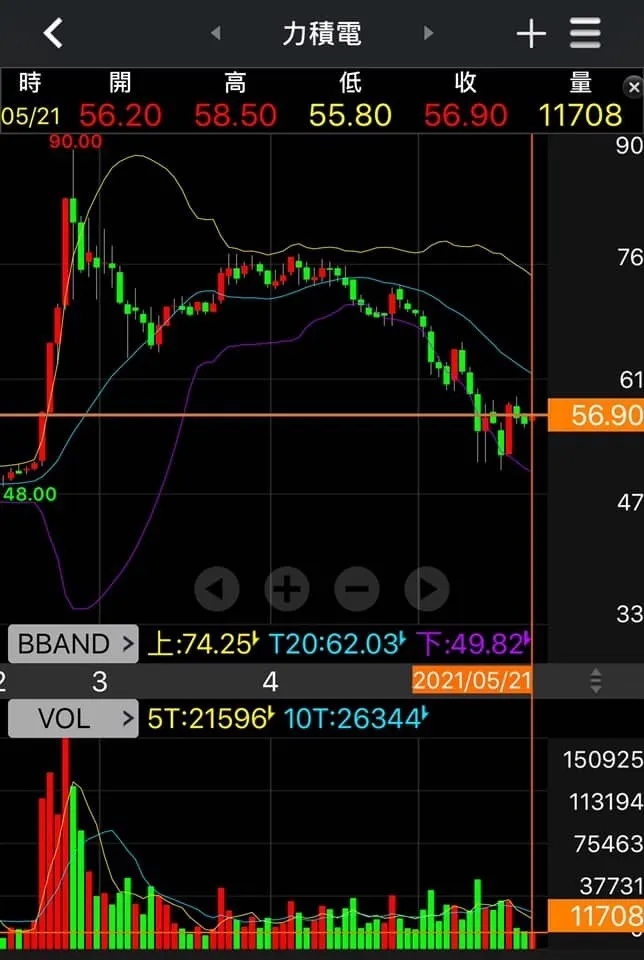Viewport: 644px width, 960px height.
Task: Move chart right with the round arrow button
Action: pyautogui.click(x=427, y=589)
